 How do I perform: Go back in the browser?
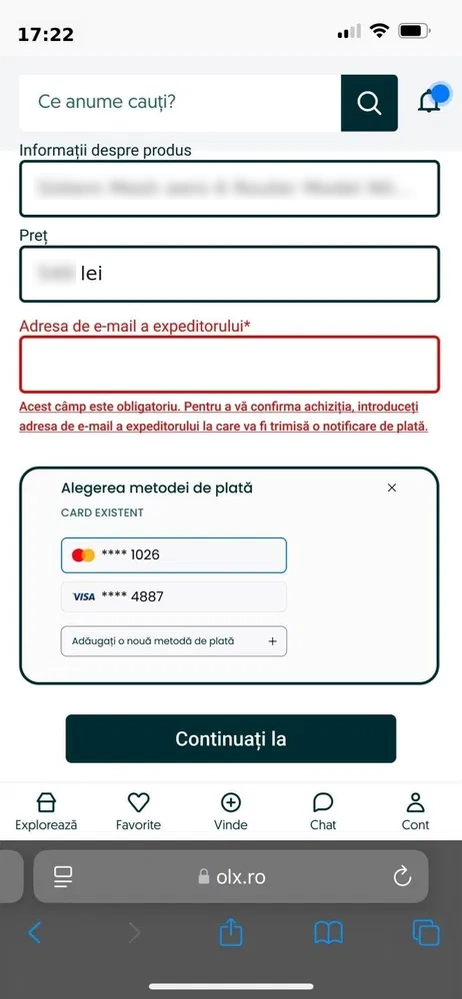click(35, 933)
